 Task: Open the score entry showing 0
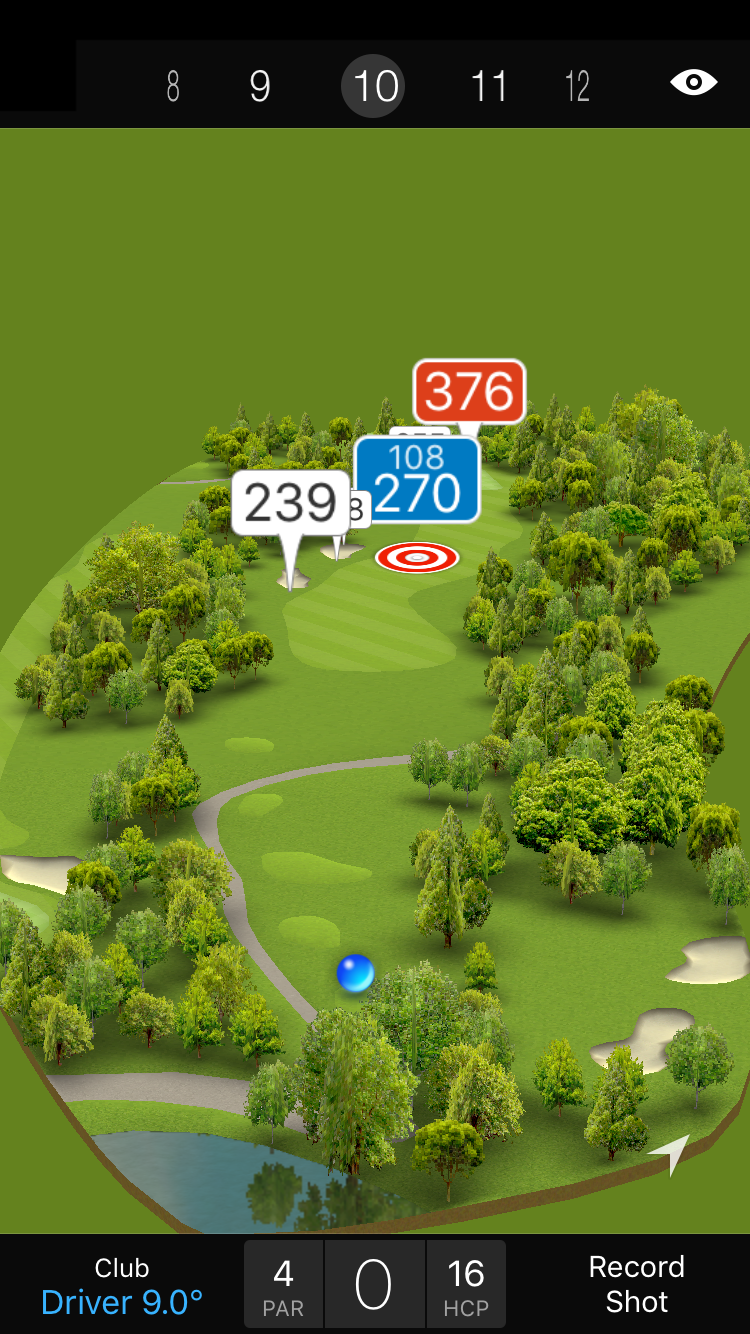point(374,1285)
